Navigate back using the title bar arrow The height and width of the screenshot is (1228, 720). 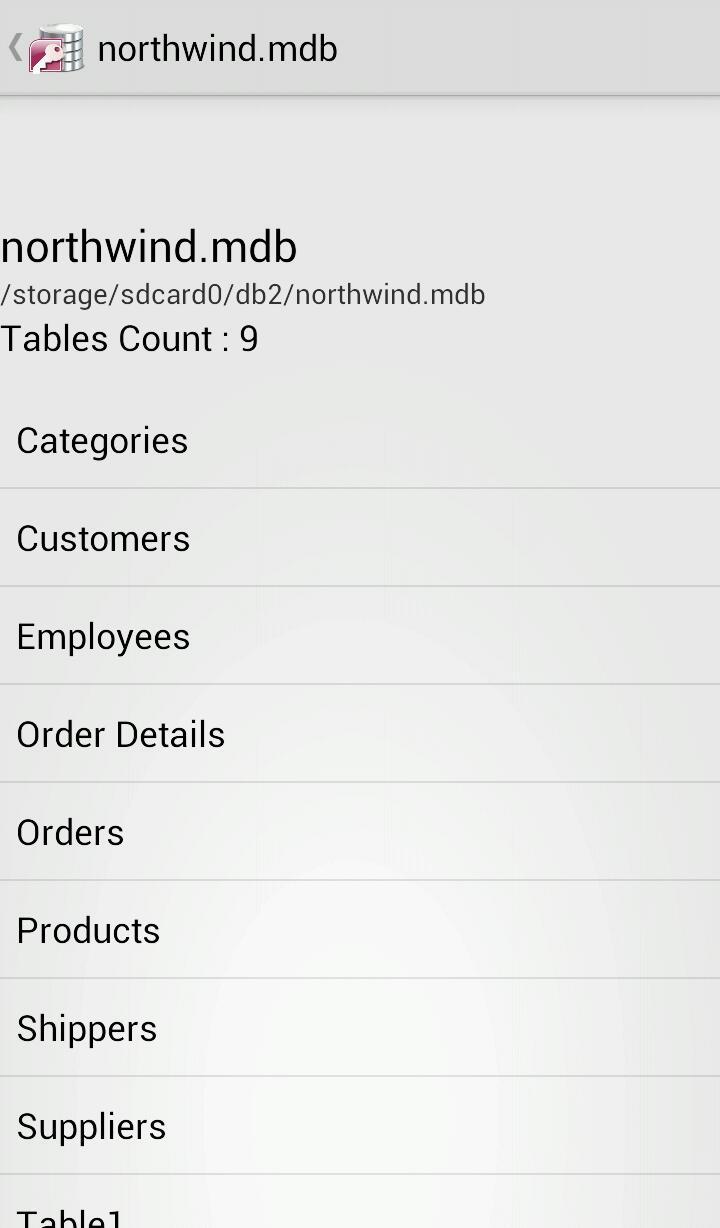[14, 47]
